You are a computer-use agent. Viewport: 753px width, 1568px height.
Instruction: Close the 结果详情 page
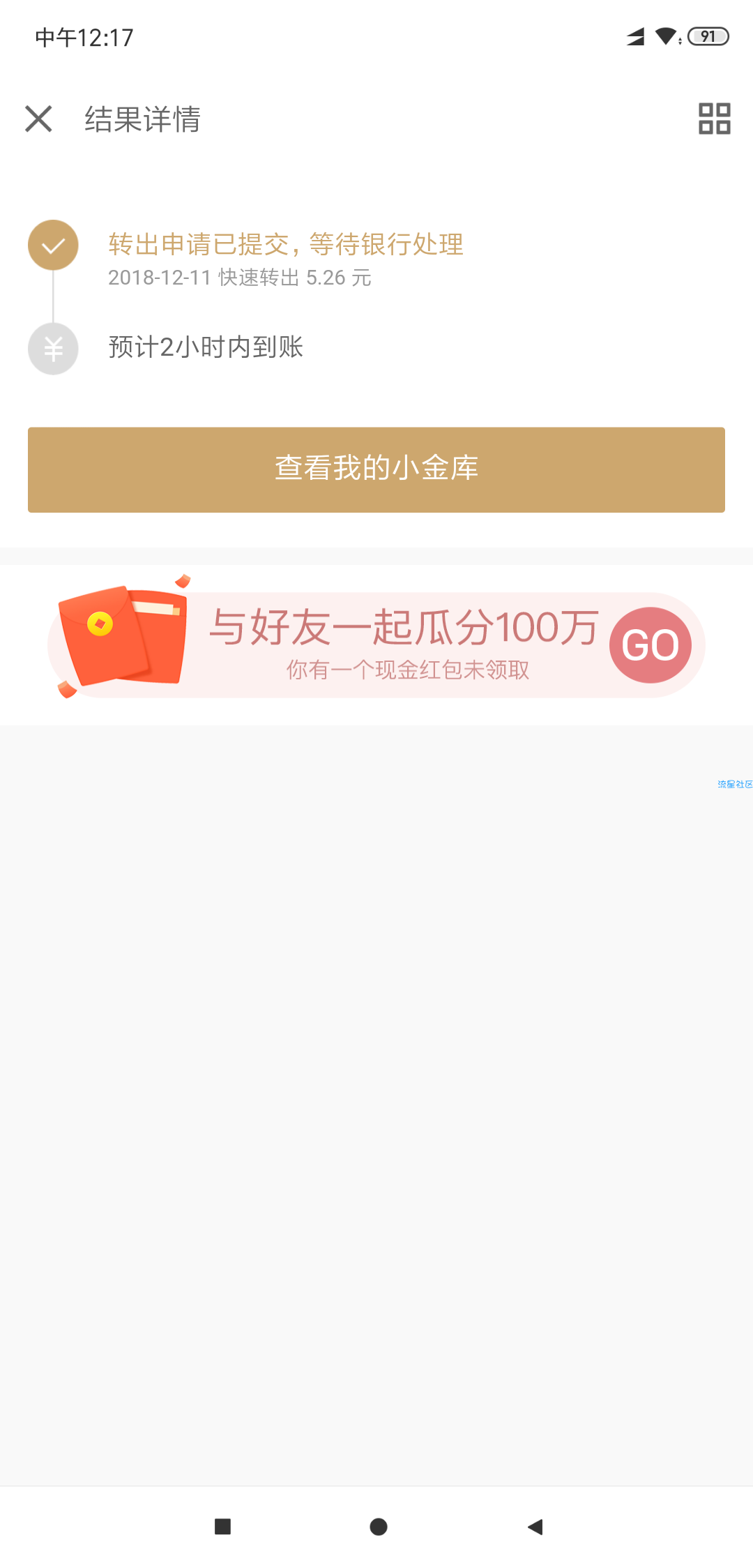pos(38,119)
